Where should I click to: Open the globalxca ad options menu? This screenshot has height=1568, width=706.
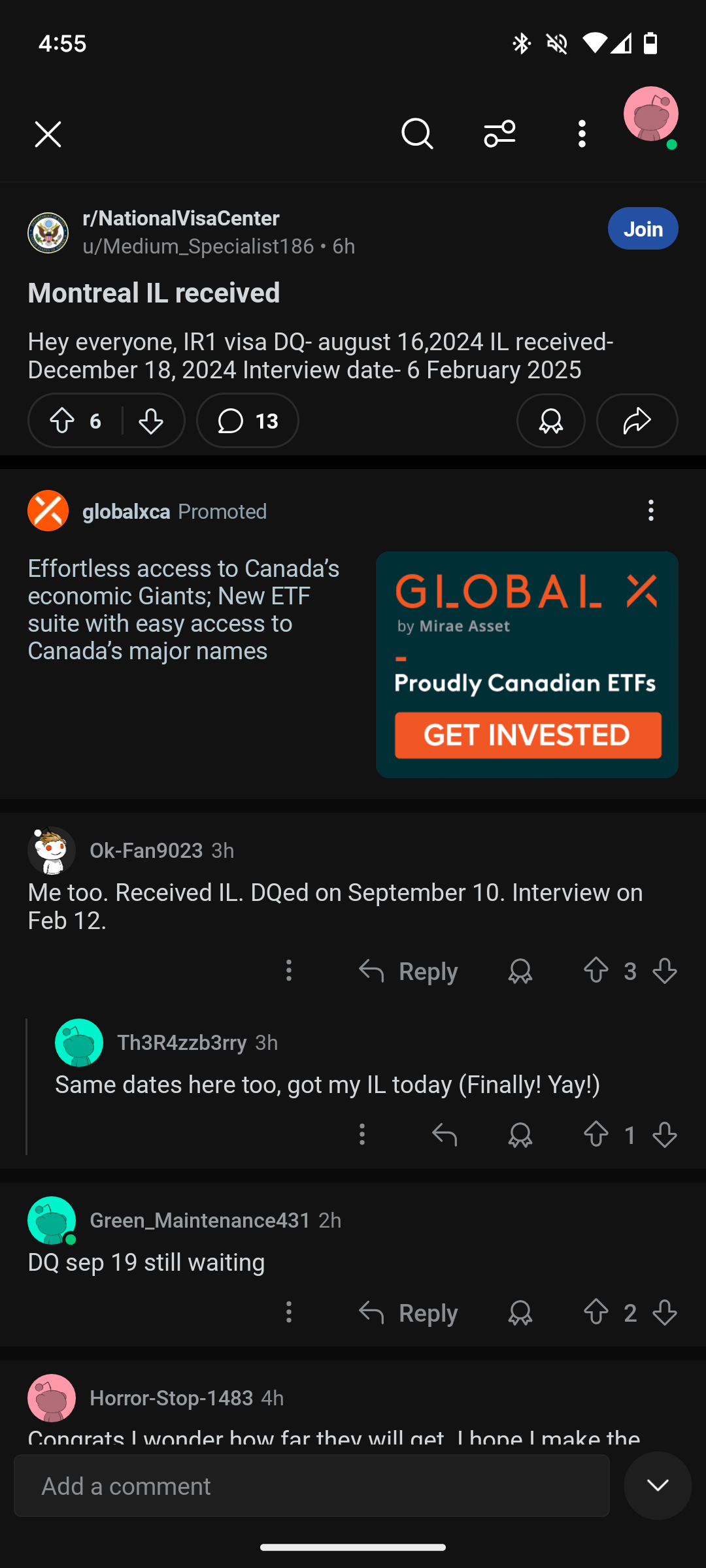click(651, 510)
